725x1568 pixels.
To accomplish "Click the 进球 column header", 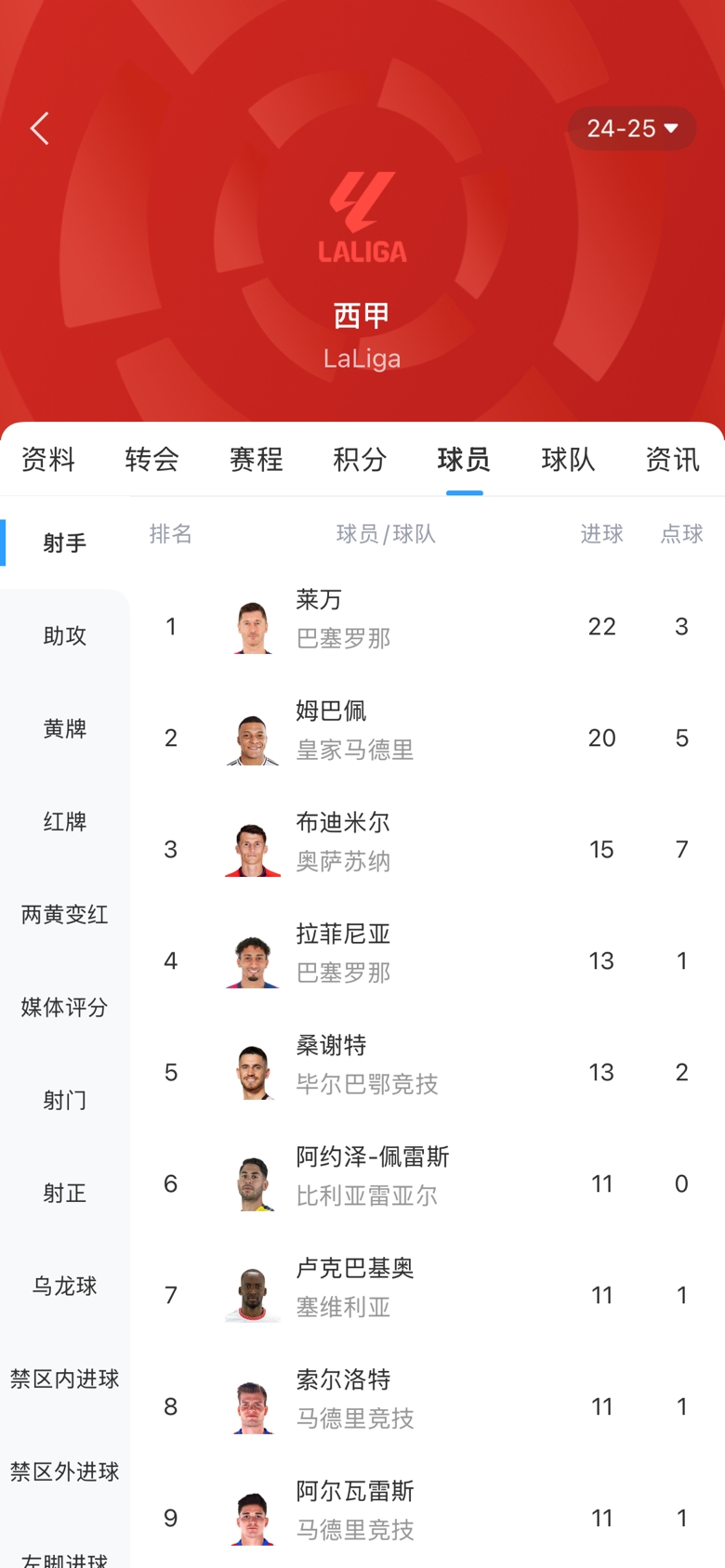I will pos(600,533).
